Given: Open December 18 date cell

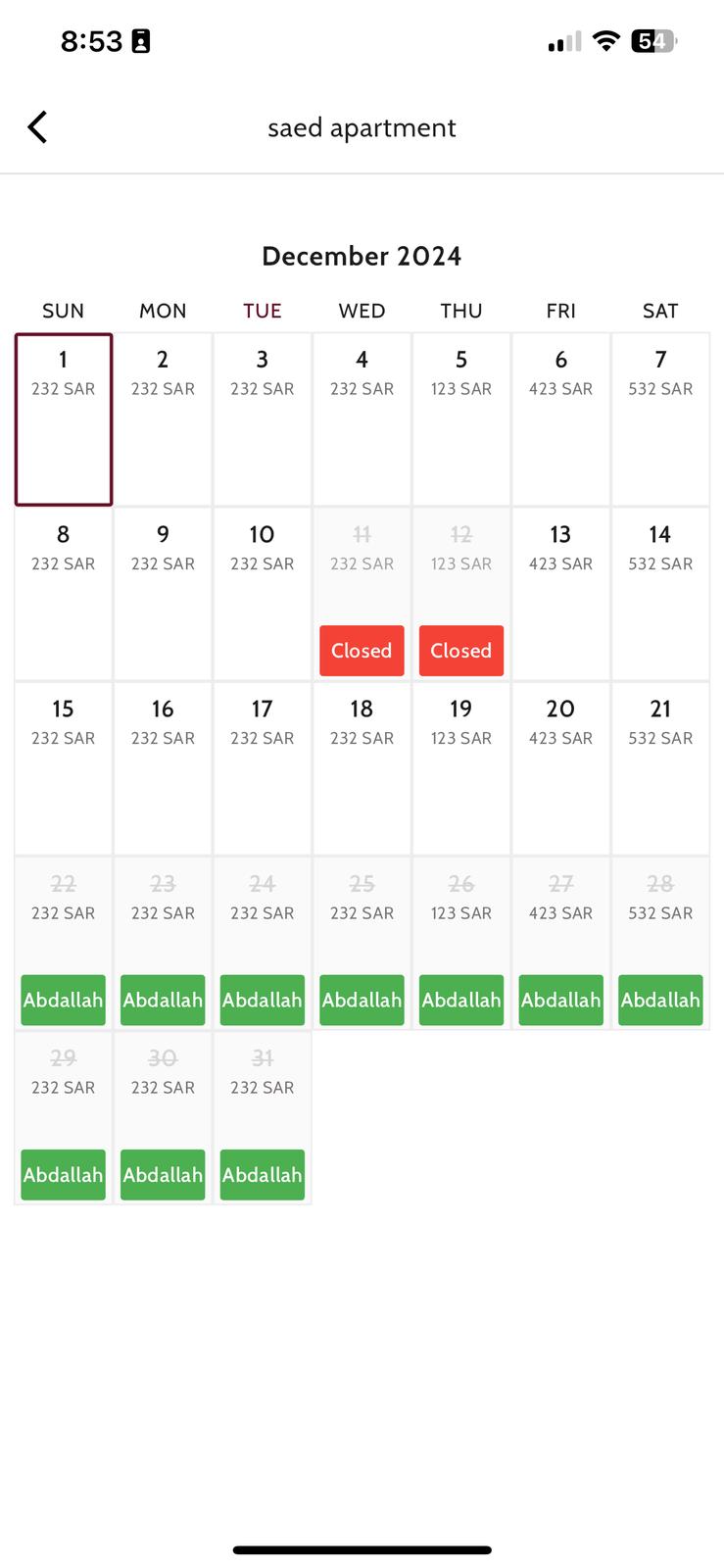Looking at the screenshot, I should point(362,768).
